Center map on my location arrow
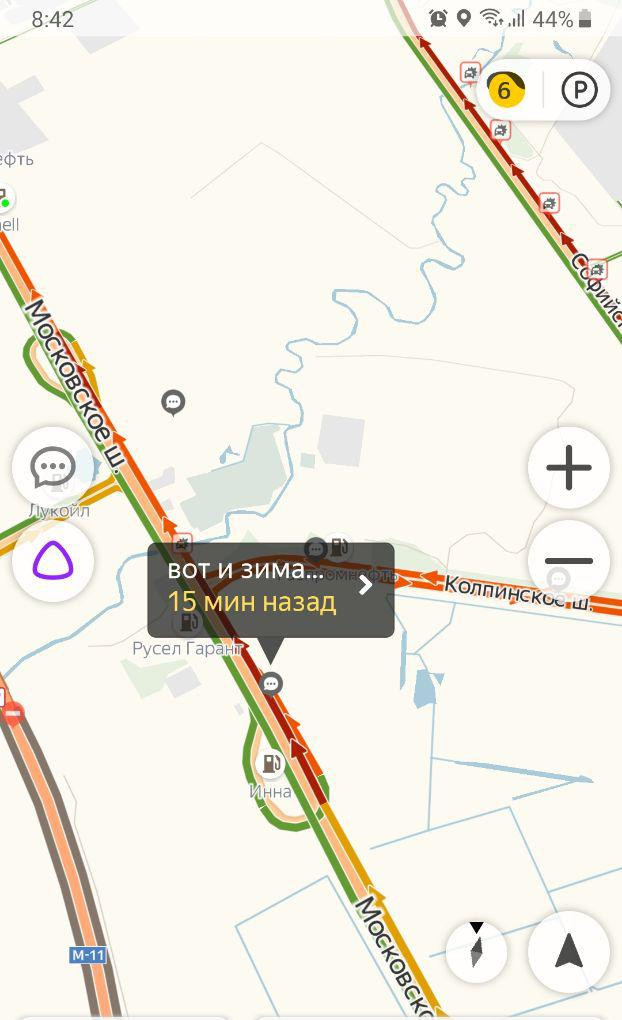Viewport: 622px width, 1020px height. 569,952
